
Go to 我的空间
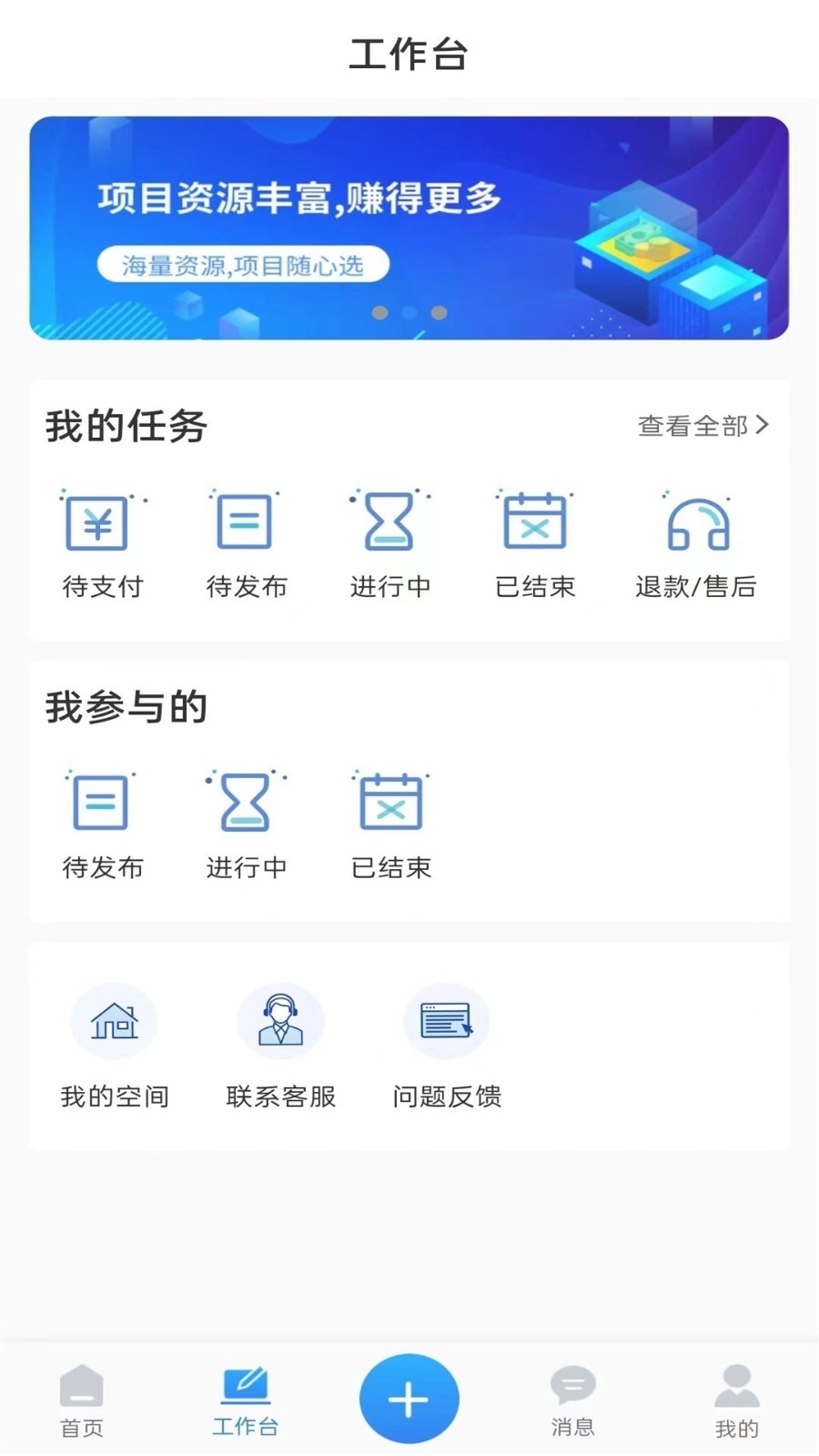(115, 1046)
